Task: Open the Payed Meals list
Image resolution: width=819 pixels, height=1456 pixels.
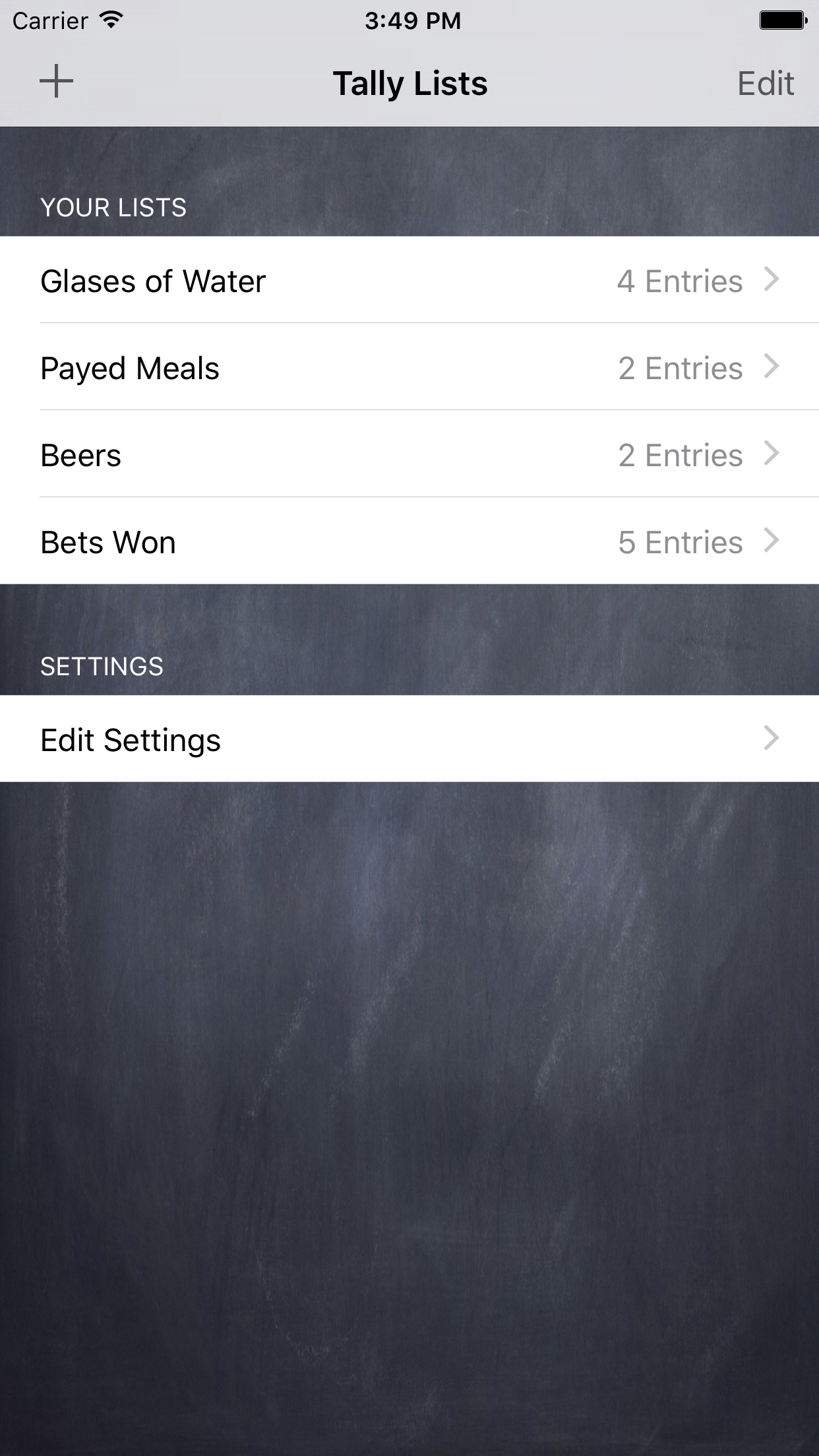Action: coord(409,368)
